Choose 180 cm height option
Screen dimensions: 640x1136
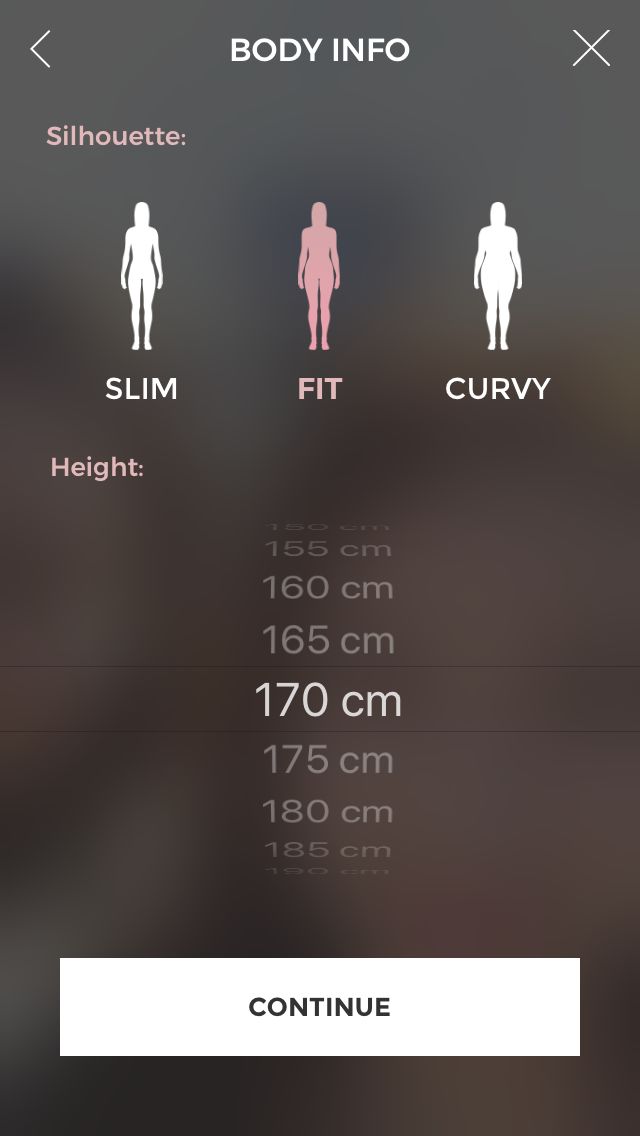tap(328, 811)
